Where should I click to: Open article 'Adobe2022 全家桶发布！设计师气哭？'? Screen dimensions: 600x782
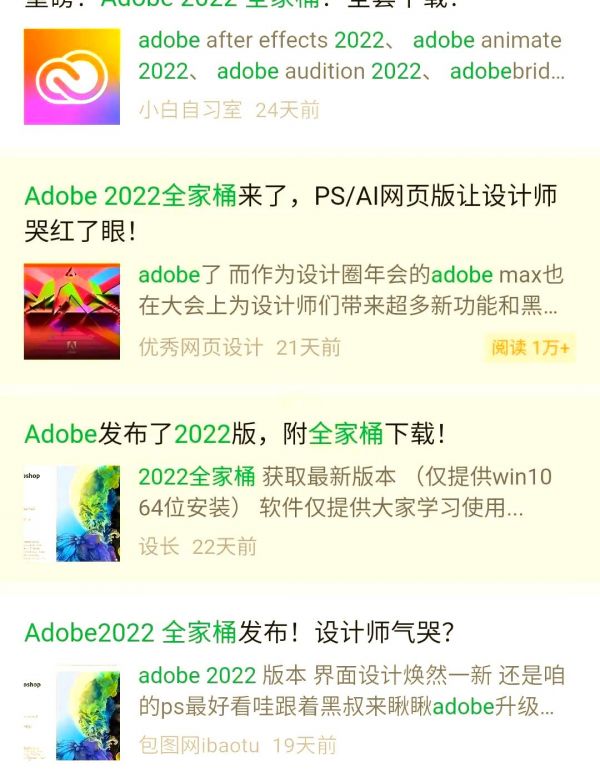click(240, 633)
